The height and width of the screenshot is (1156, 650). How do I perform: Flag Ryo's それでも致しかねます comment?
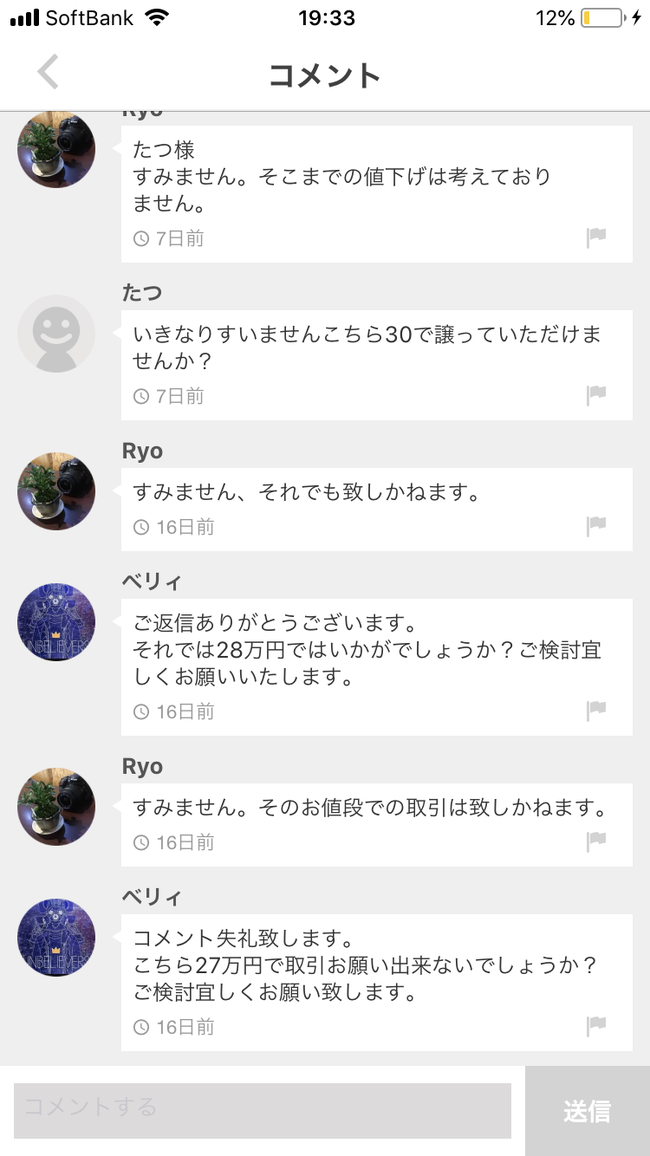[x=596, y=526]
